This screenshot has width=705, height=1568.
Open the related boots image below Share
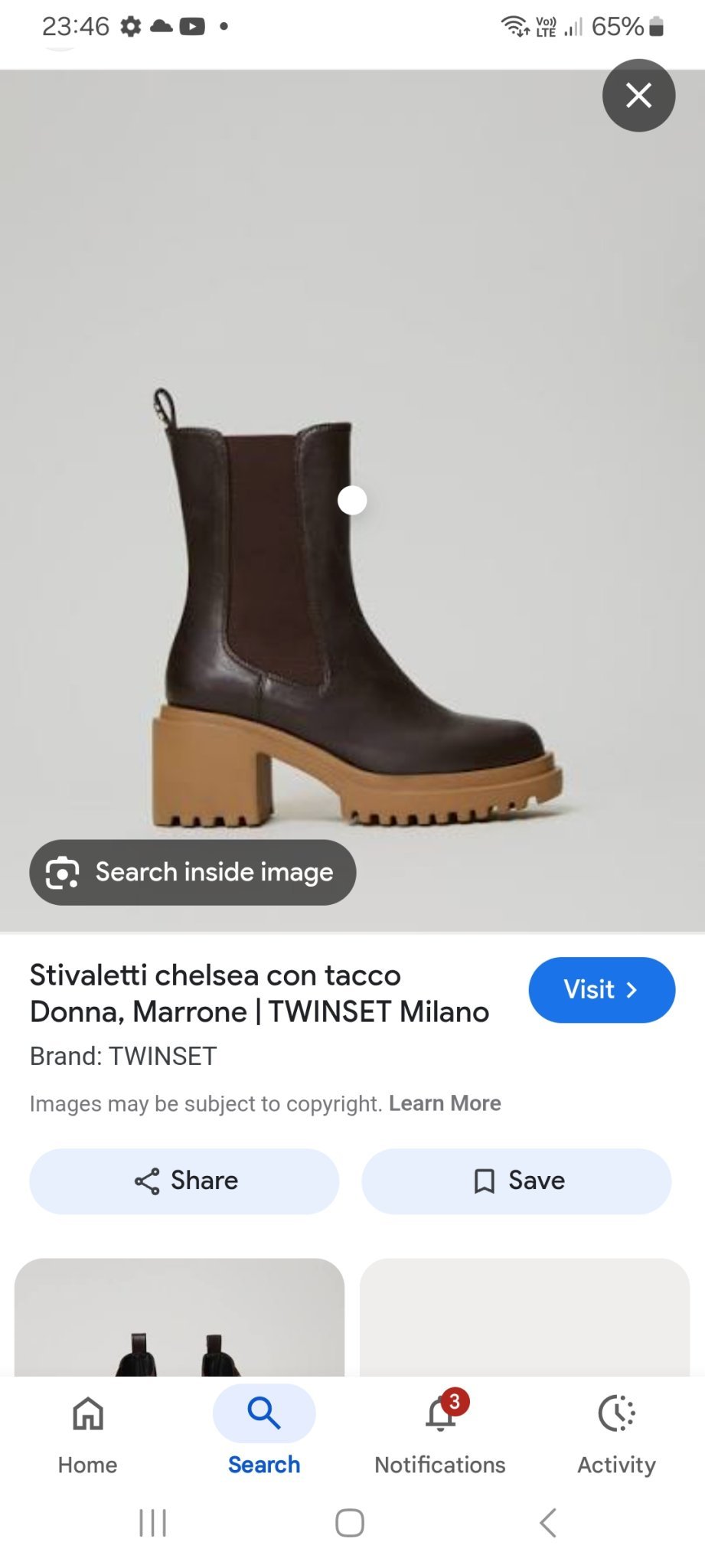pos(179,1318)
